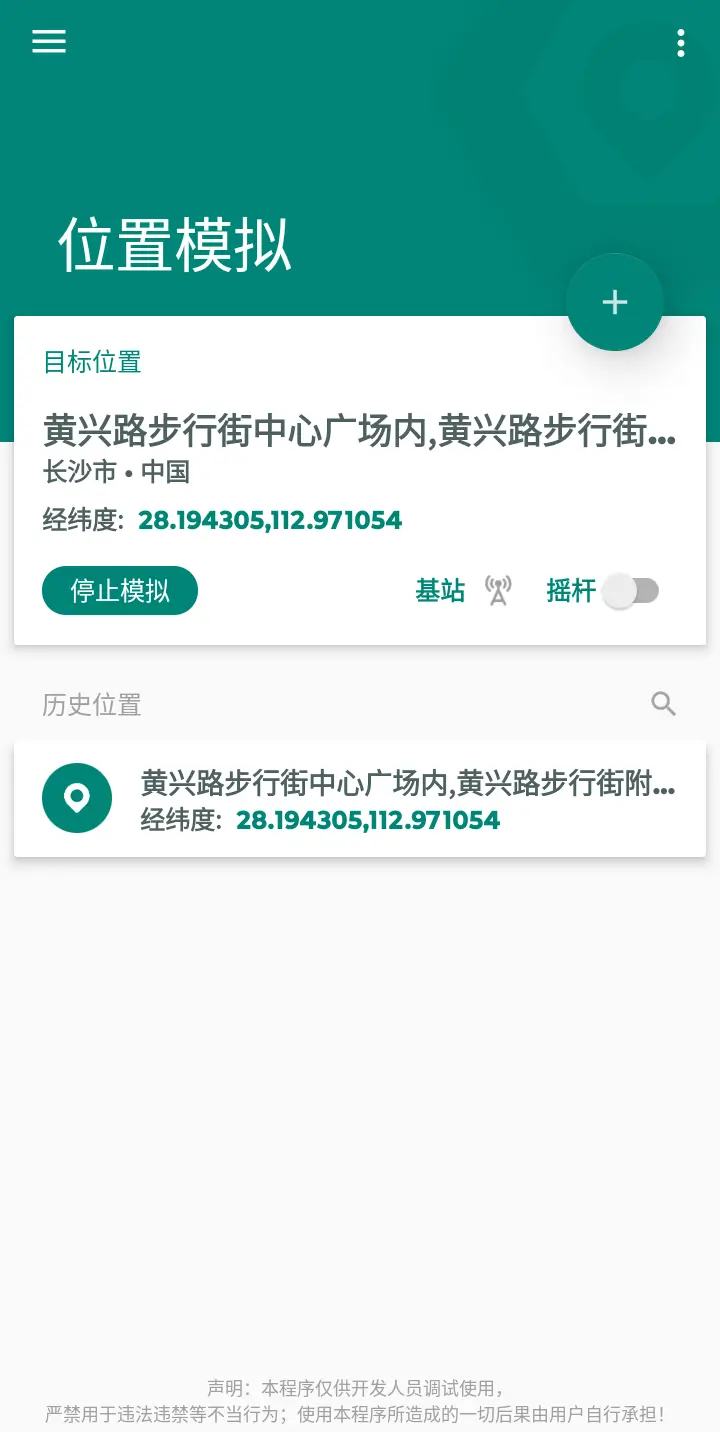
Task: Open the 基站 cell tower option
Action: coord(464,591)
